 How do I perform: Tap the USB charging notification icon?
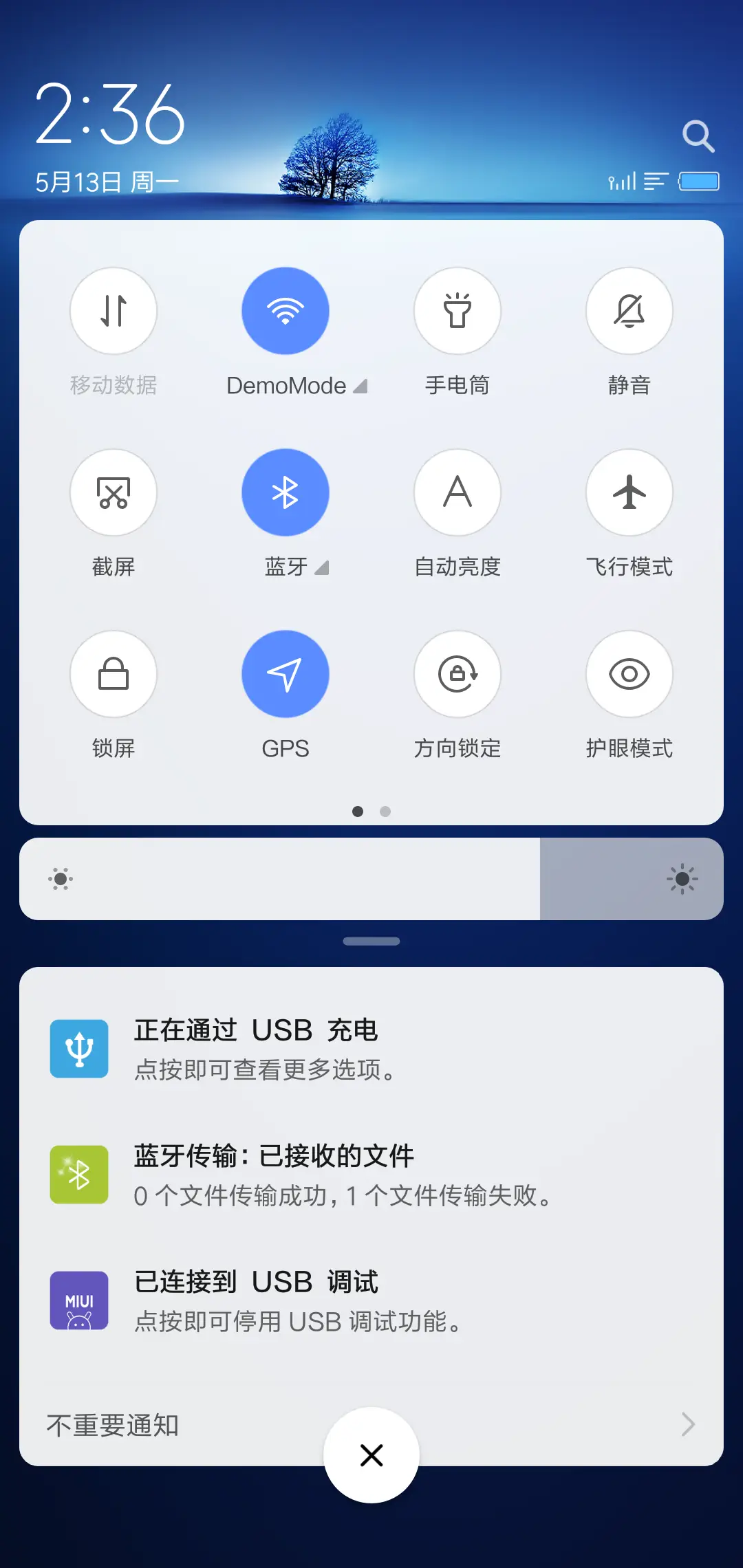point(79,1049)
